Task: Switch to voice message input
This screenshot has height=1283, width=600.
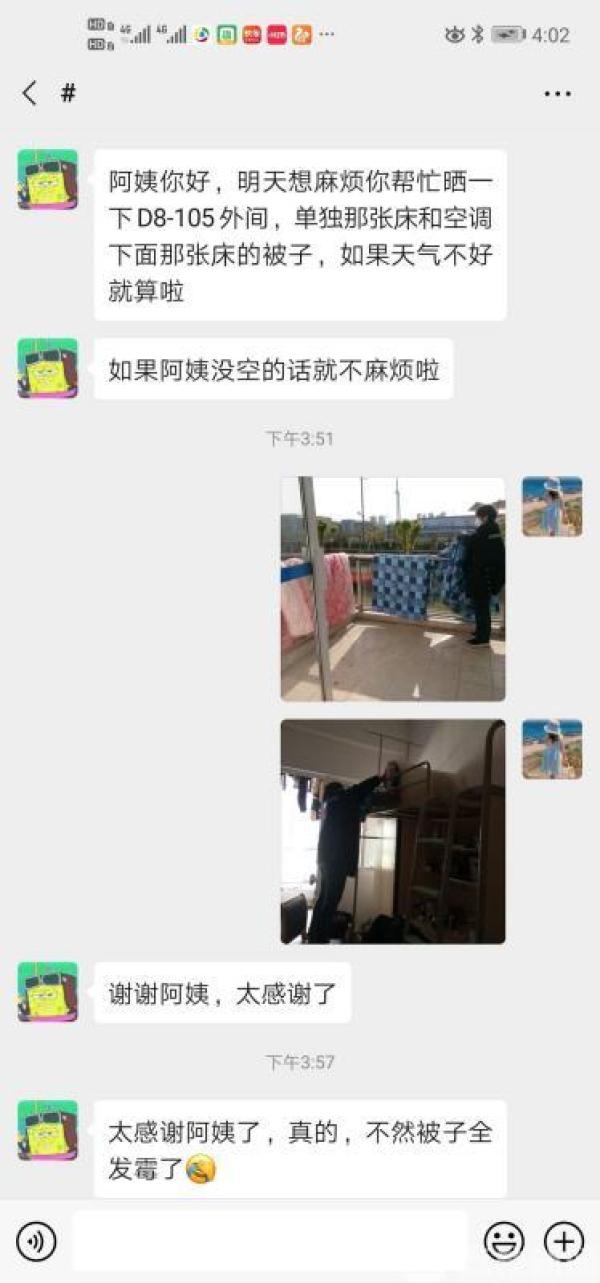Action: (x=37, y=1242)
